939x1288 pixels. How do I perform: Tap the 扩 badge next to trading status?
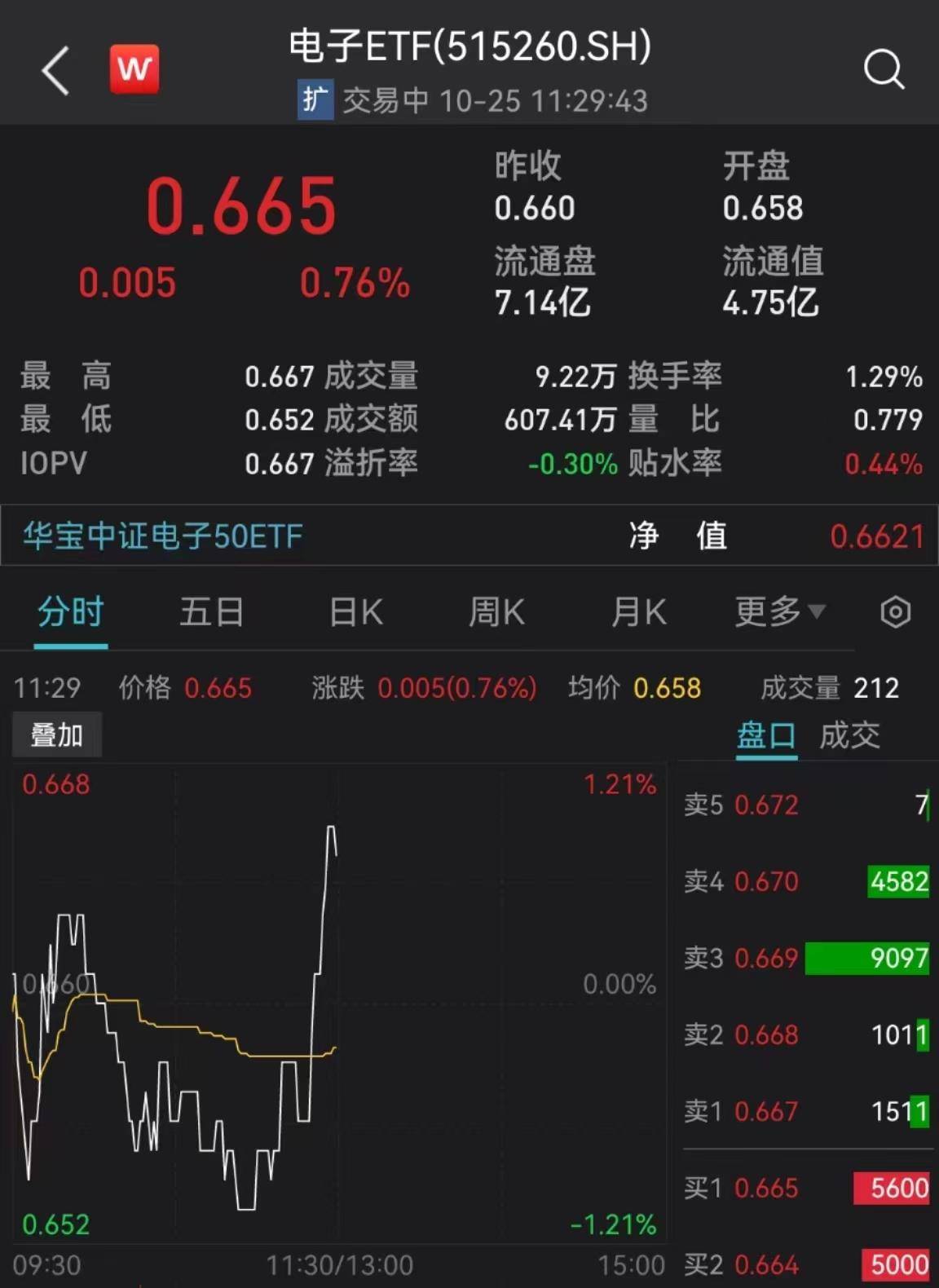pyautogui.click(x=315, y=101)
